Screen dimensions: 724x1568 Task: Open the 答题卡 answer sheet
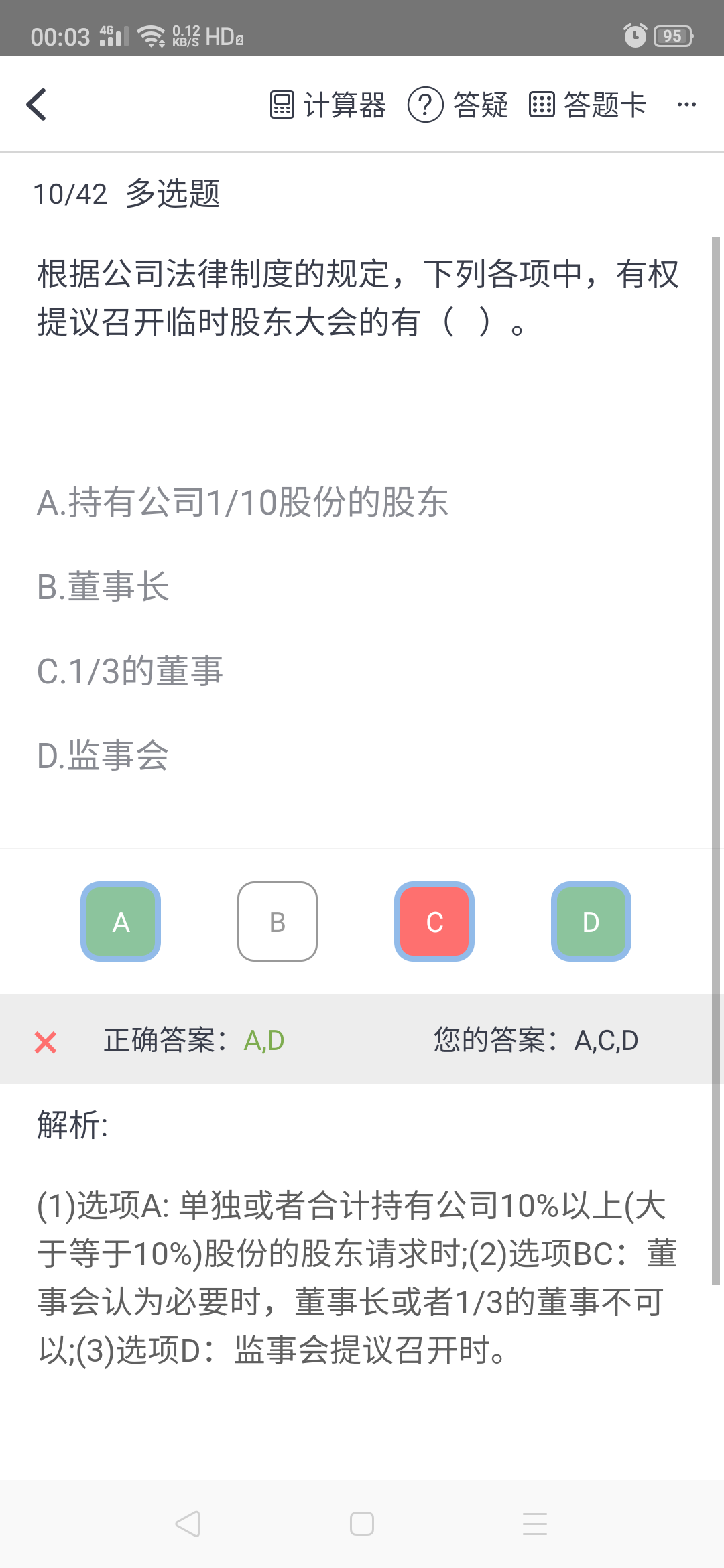pyautogui.click(x=587, y=105)
